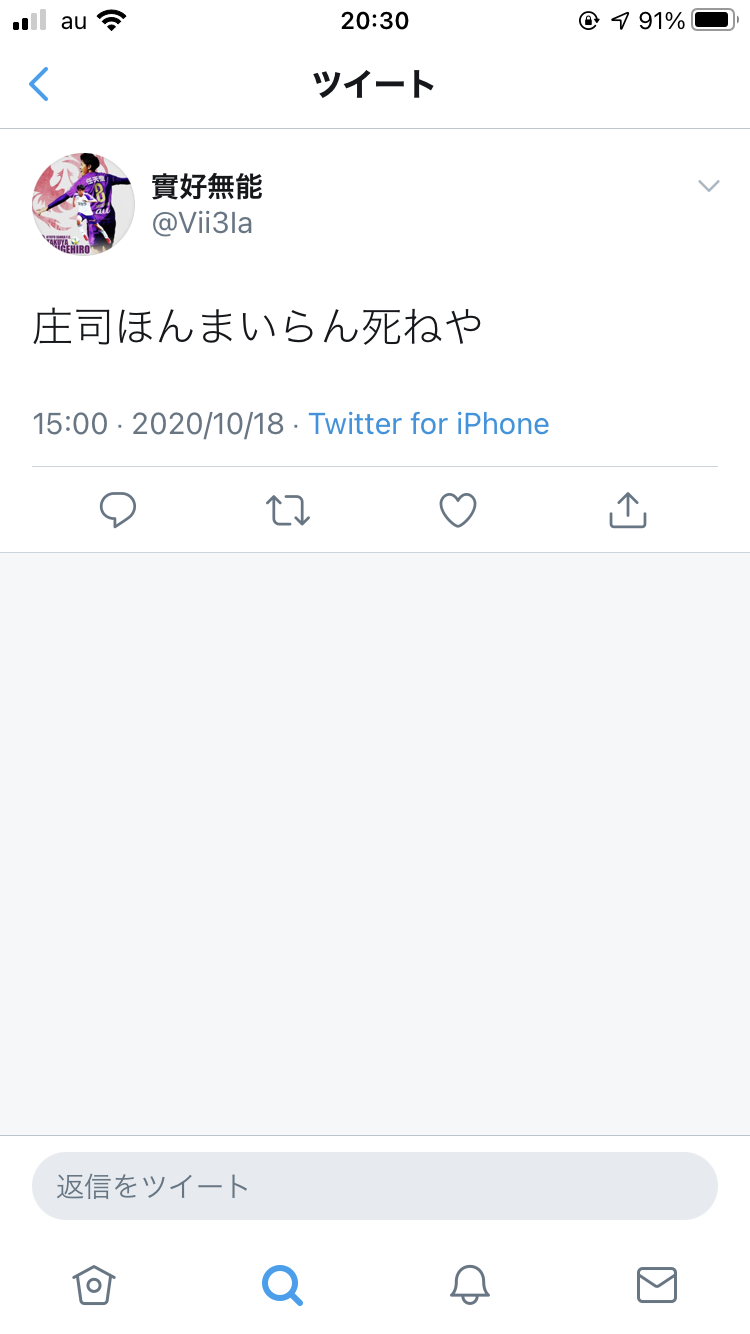This screenshot has height=1334, width=750.
Task: Open the Search tab
Action: [x=282, y=1284]
